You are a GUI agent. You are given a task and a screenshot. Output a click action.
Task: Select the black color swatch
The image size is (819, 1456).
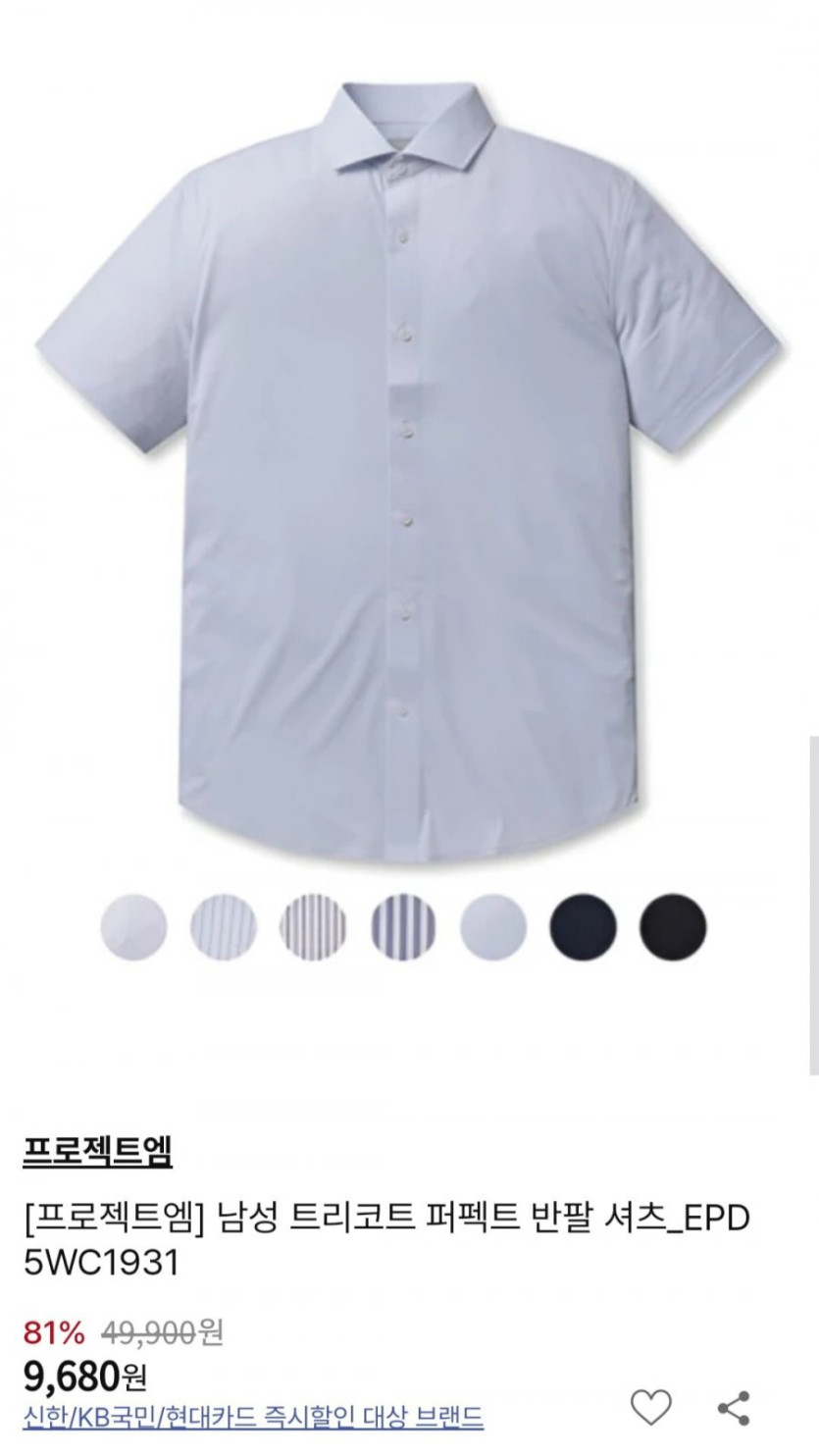[673, 927]
